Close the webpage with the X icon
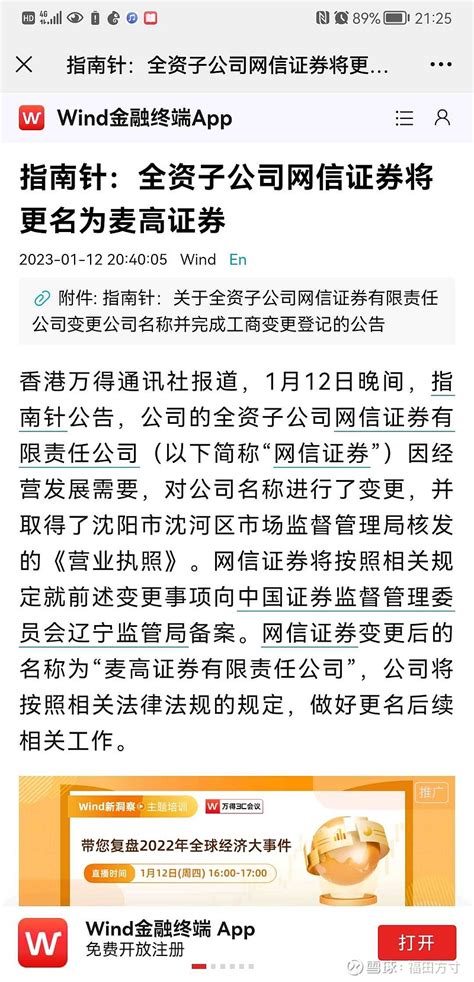This screenshot has height=982, width=474. [24, 65]
